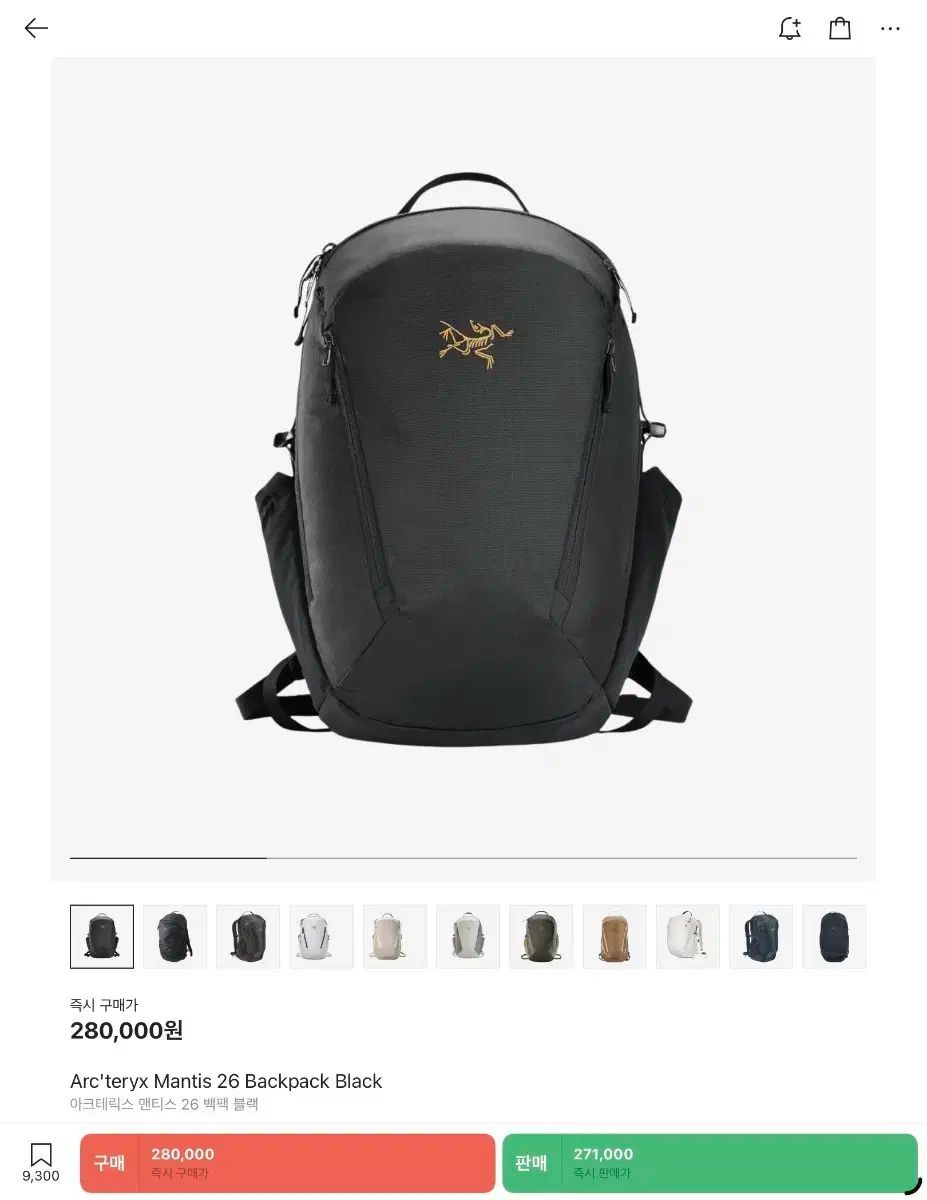Select the beige backpack colorway thumbnail
This screenshot has height=1200, width=927.
(394, 936)
